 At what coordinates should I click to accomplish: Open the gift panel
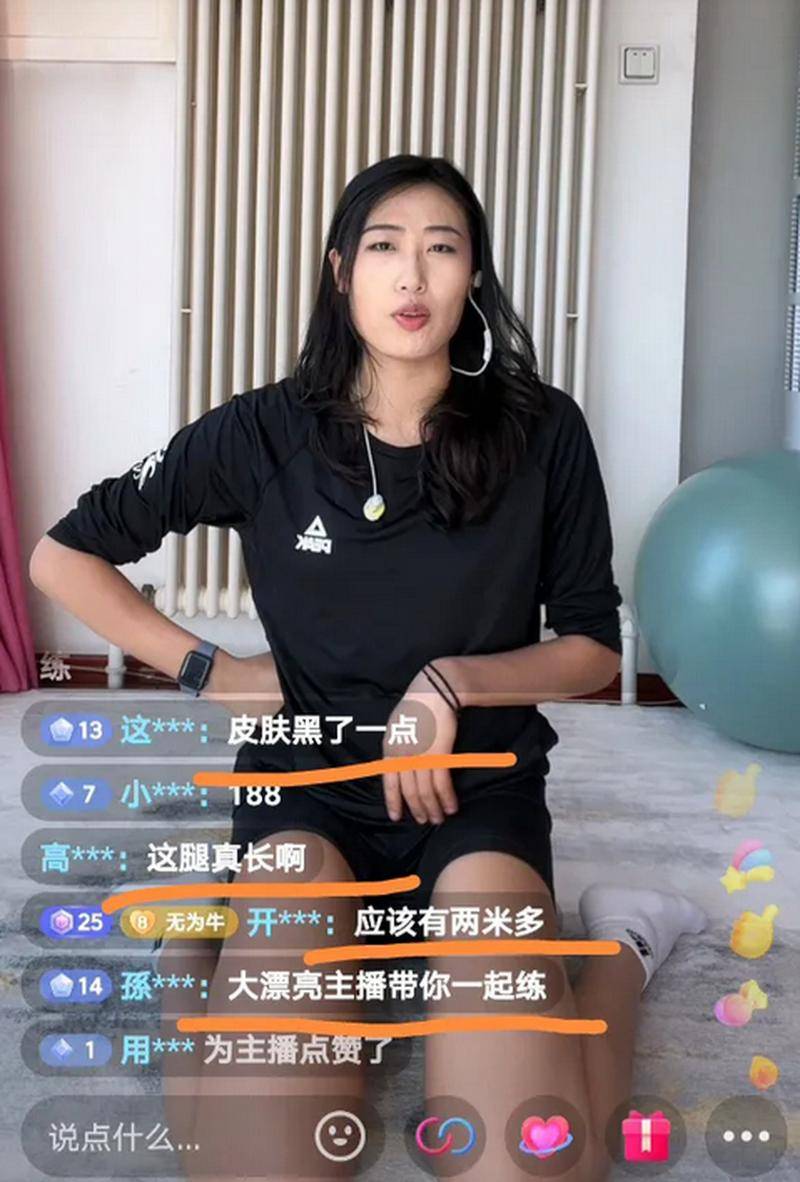click(x=645, y=1136)
